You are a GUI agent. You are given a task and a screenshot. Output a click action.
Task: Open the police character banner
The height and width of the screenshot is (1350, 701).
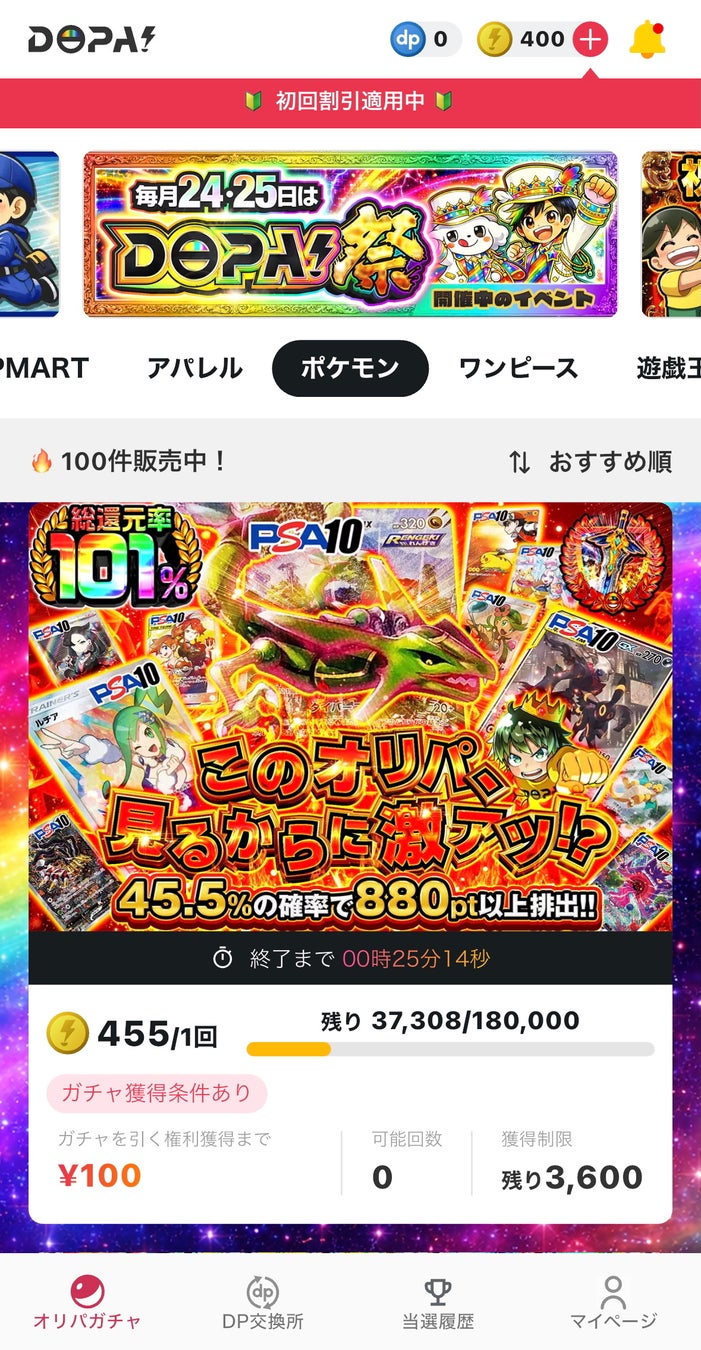[28, 235]
